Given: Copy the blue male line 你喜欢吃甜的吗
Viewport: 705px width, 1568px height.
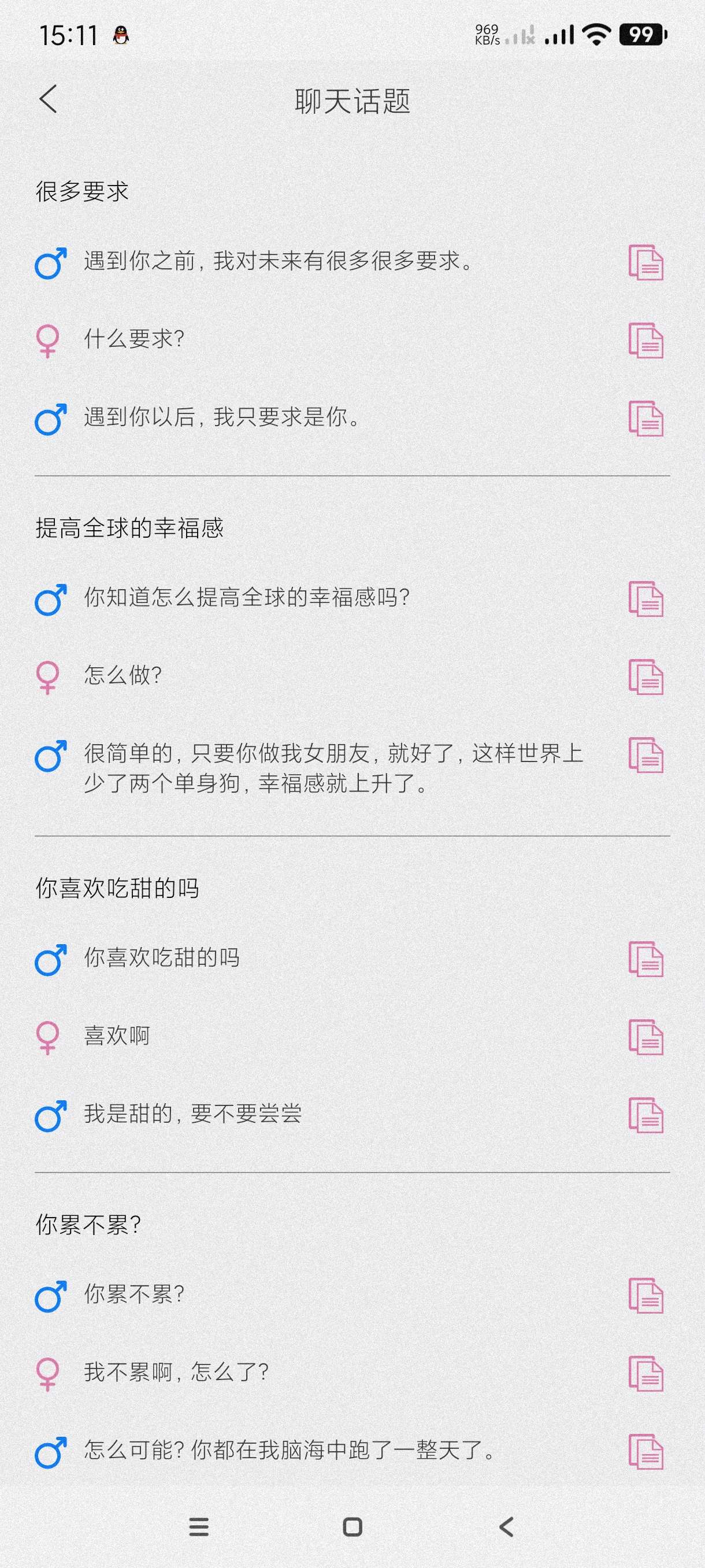Looking at the screenshot, I should (645, 959).
